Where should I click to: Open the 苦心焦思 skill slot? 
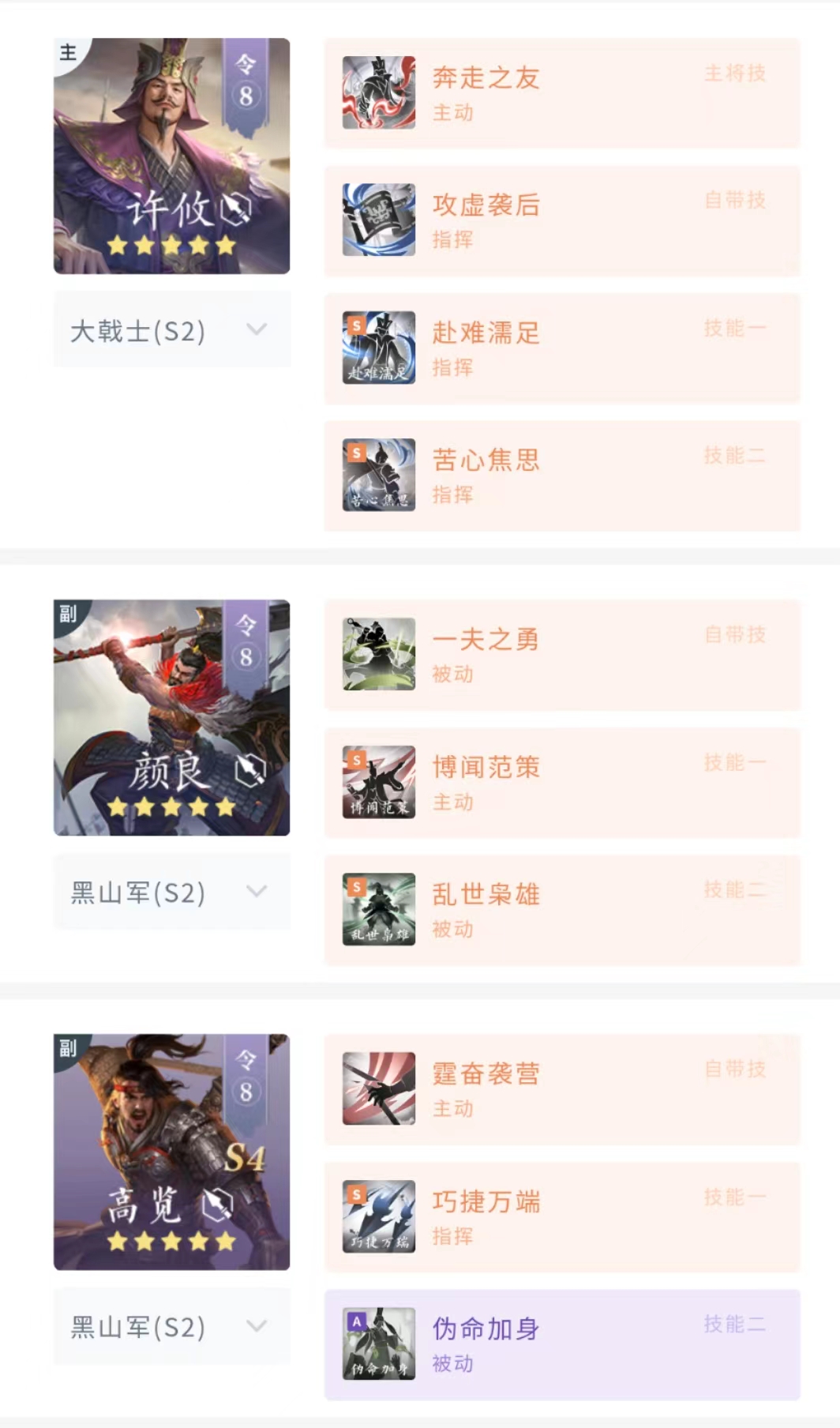[561, 475]
